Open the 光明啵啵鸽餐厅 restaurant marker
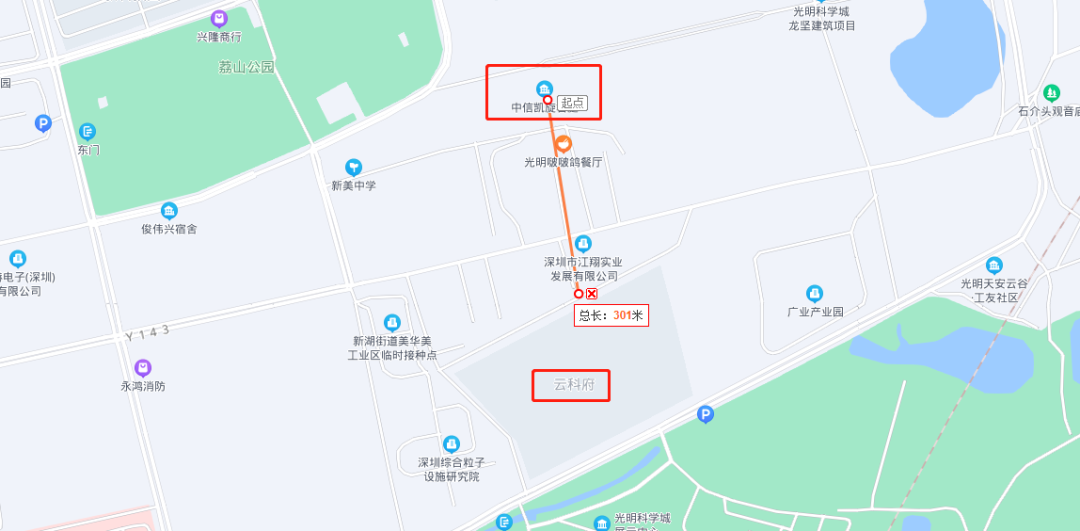This screenshot has width=1080, height=531. pos(563,145)
